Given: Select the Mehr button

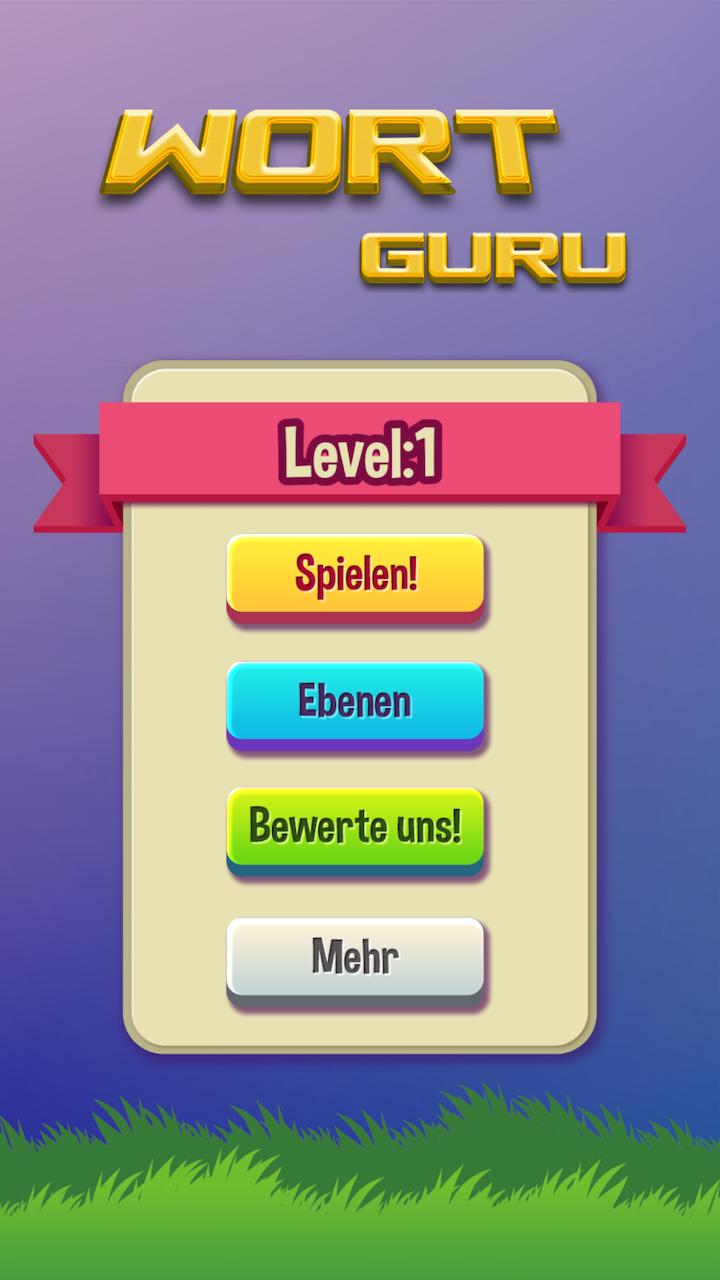Looking at the screenshot, I should click(x=355, y=957).
